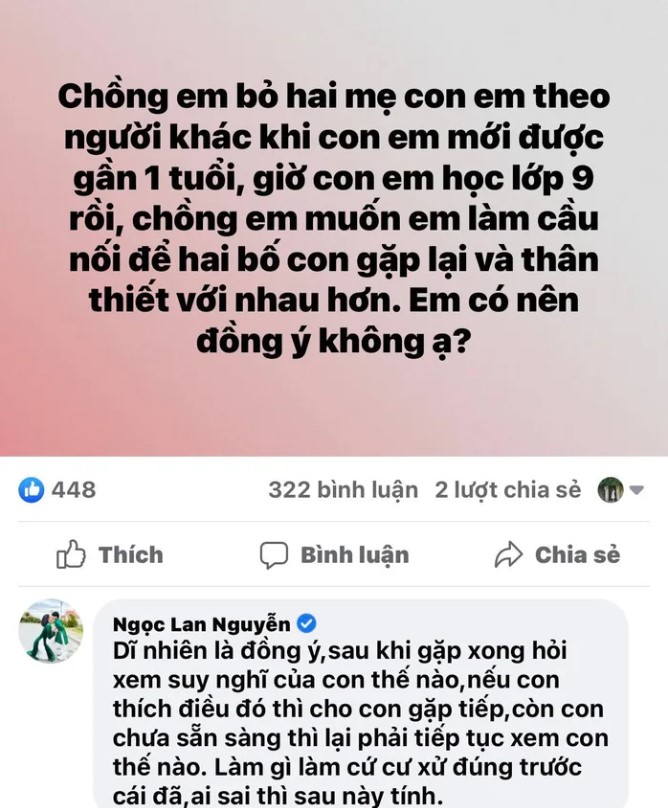The height and width of the screenshot is (808, 668).
Task: Open Ngọc Lan Nguyễn's profile name
Action: pyautogui.click(x=201, y=624)
